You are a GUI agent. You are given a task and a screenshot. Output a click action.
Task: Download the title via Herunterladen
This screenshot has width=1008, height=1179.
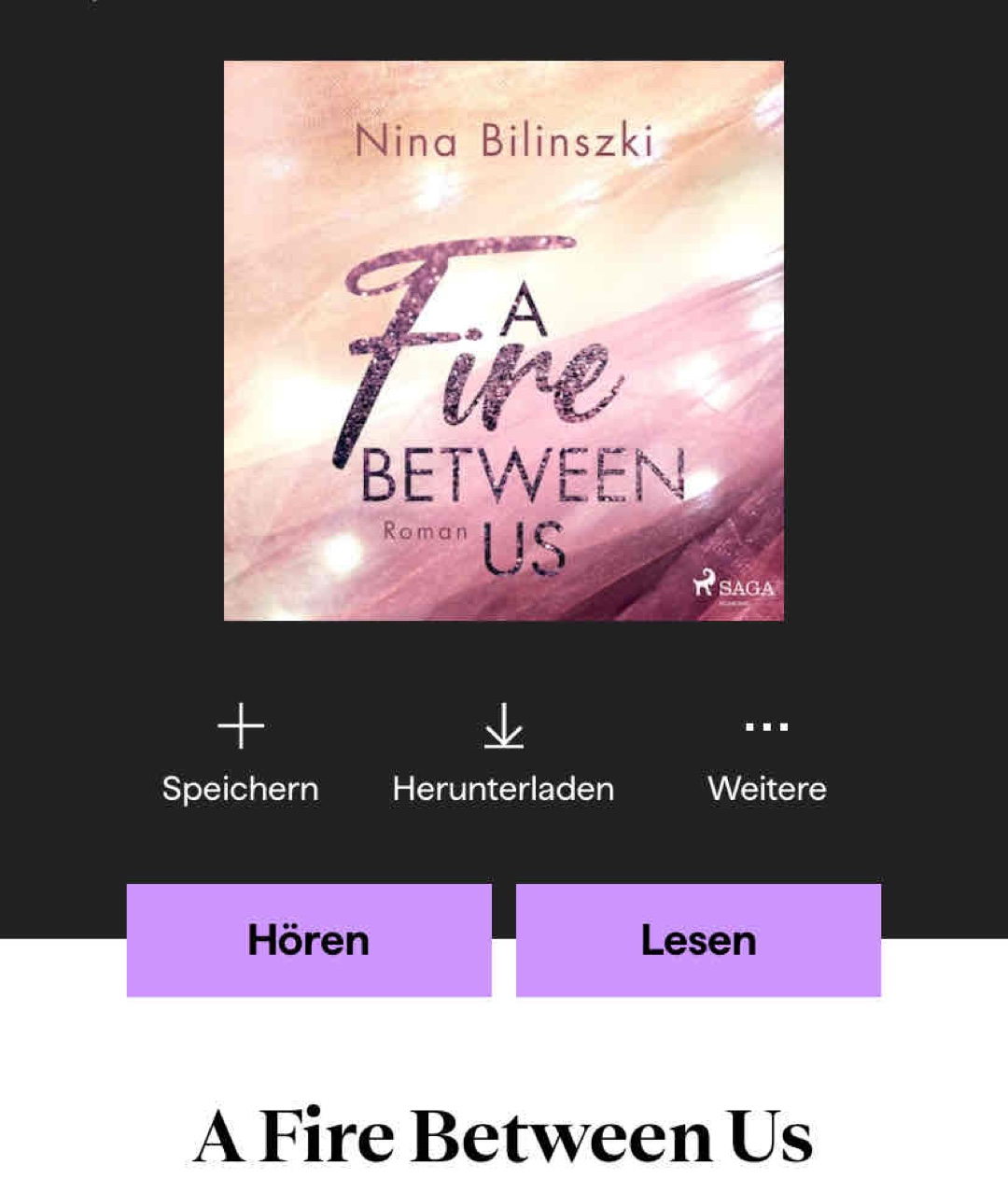503,752
